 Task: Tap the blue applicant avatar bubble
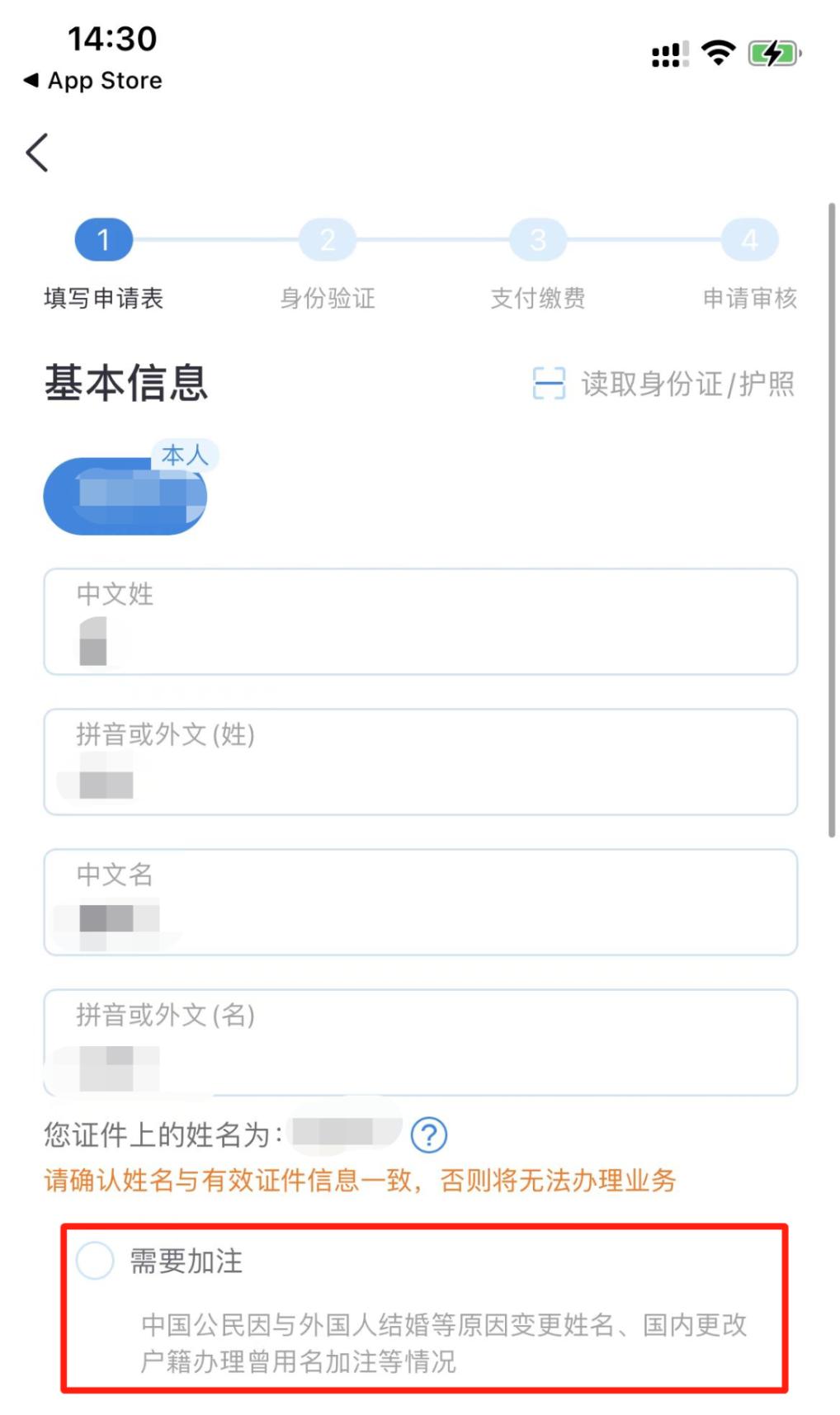124,495
